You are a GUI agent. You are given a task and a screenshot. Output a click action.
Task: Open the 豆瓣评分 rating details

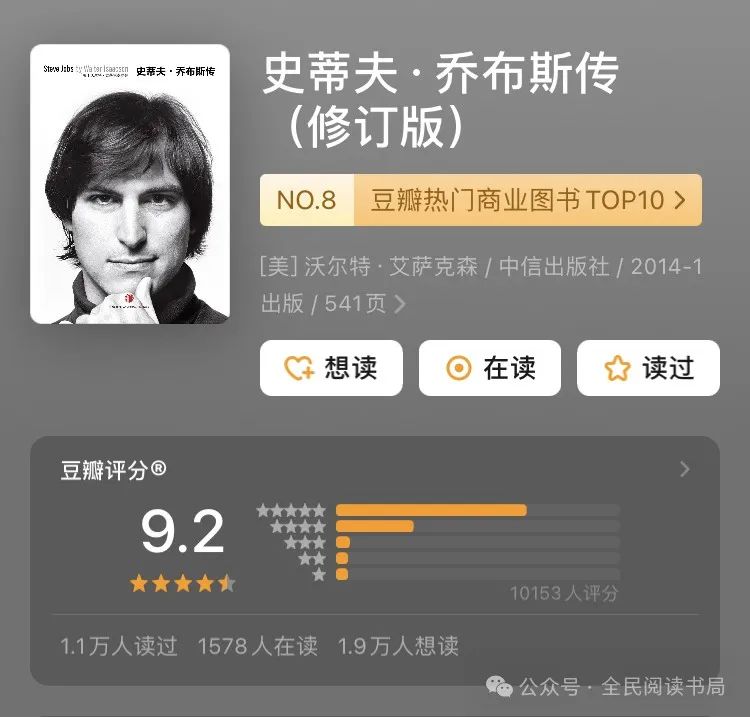(684, 469)
